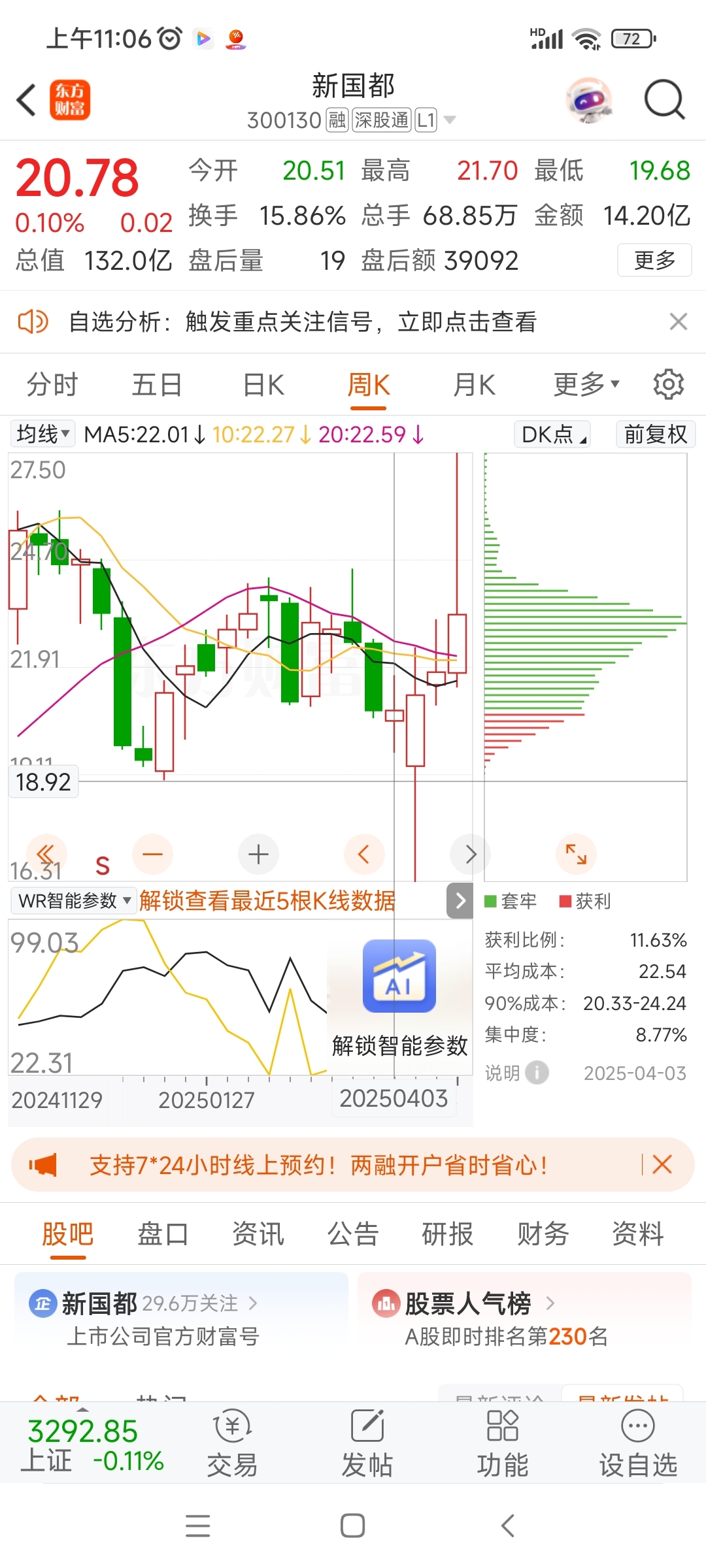This screenshot has width=706, height=1568.
Task: Open chart settings gear icon
Action: [x=669, y=384]
